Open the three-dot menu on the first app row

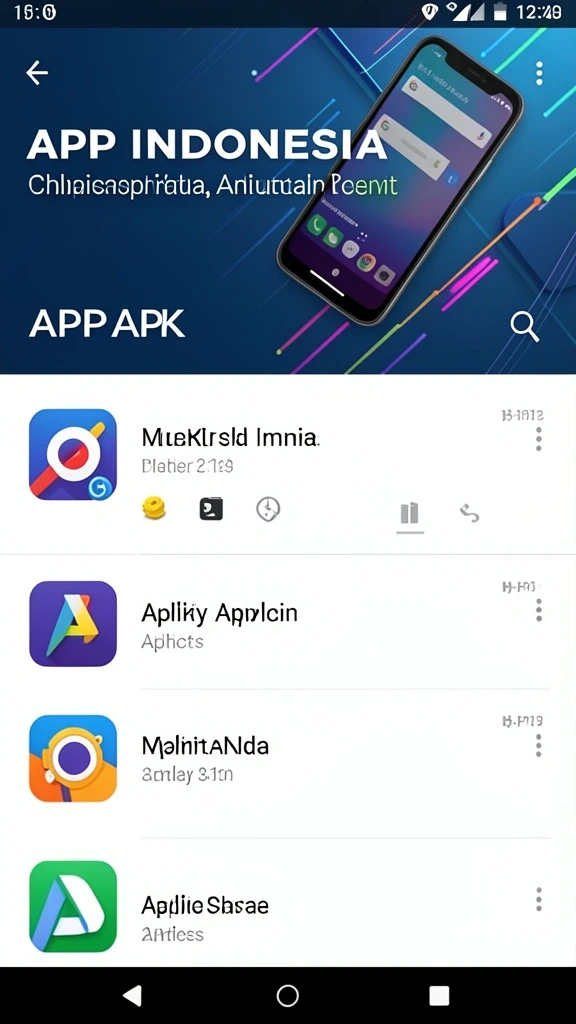click(538, 440)
